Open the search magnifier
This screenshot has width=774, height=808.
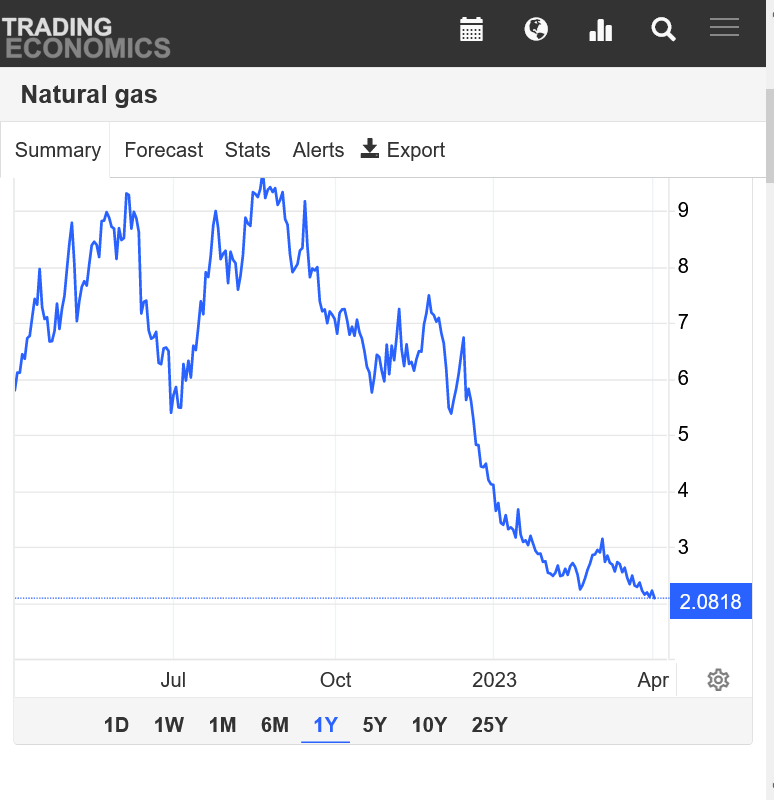pyautogui.click(x=664, y=29)
